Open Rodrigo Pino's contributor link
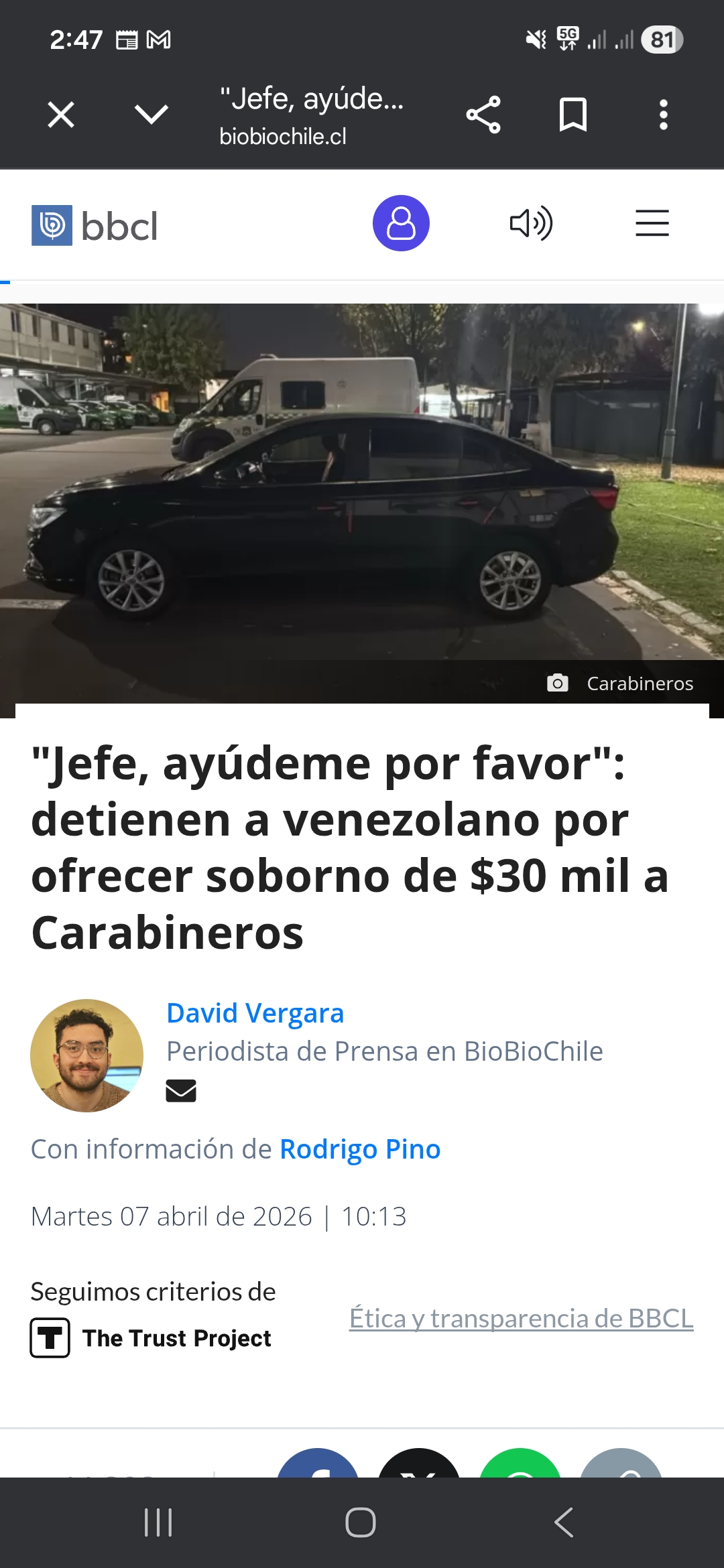Image resolution: width=724 pixels, height=1568 pixels. pos(360,1149)
